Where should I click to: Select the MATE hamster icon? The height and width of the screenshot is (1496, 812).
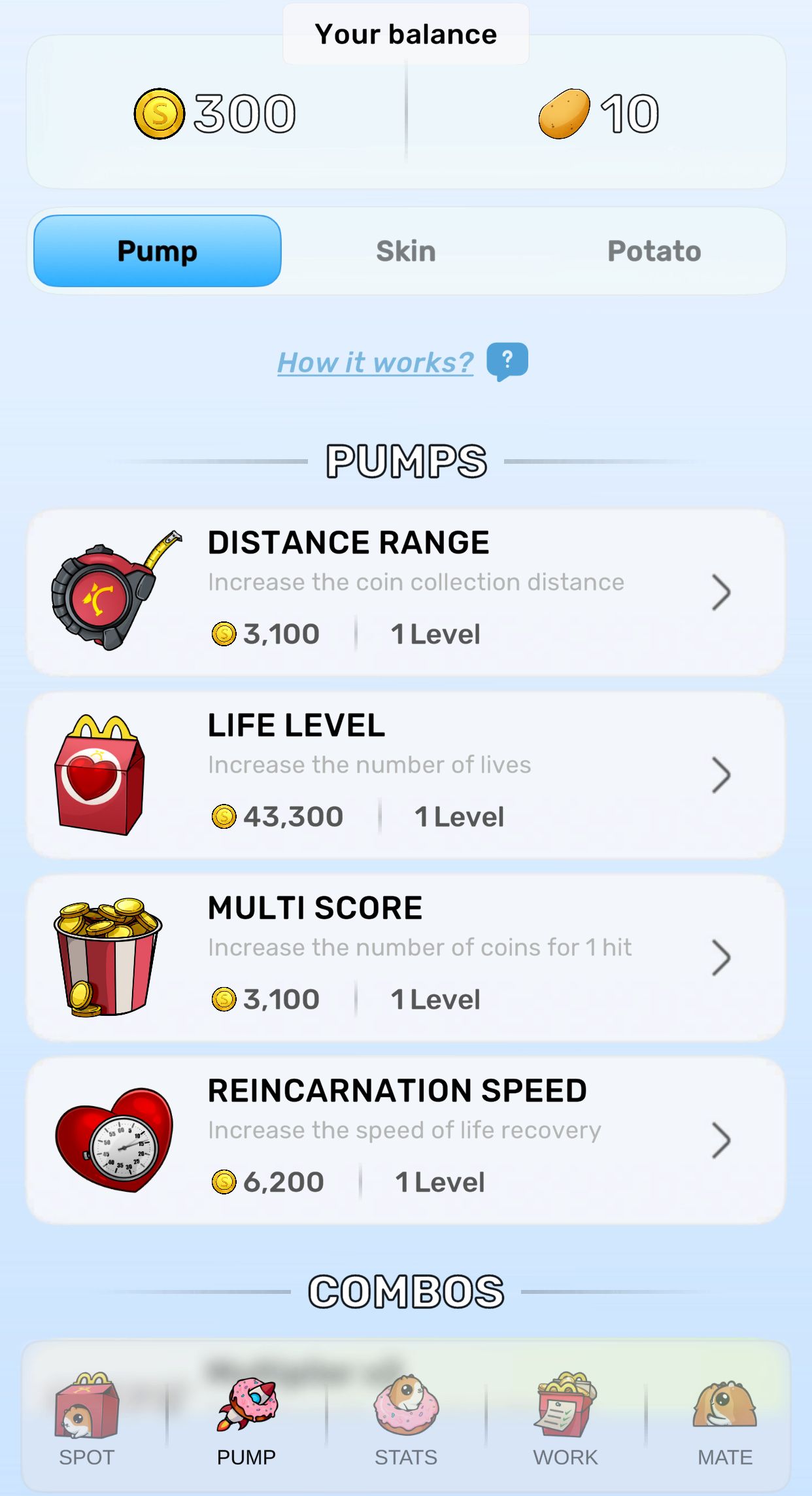pos(724,1406)
